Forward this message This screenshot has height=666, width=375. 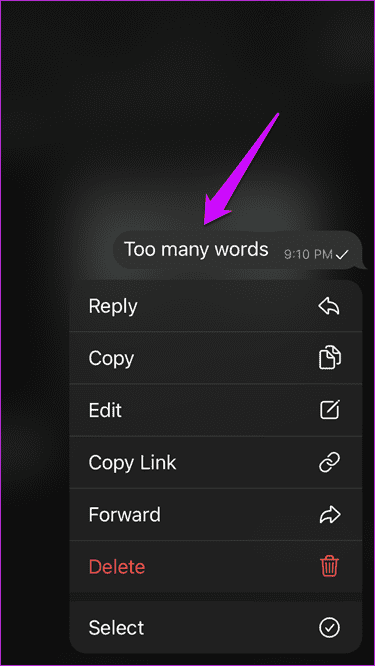[215, 515]
